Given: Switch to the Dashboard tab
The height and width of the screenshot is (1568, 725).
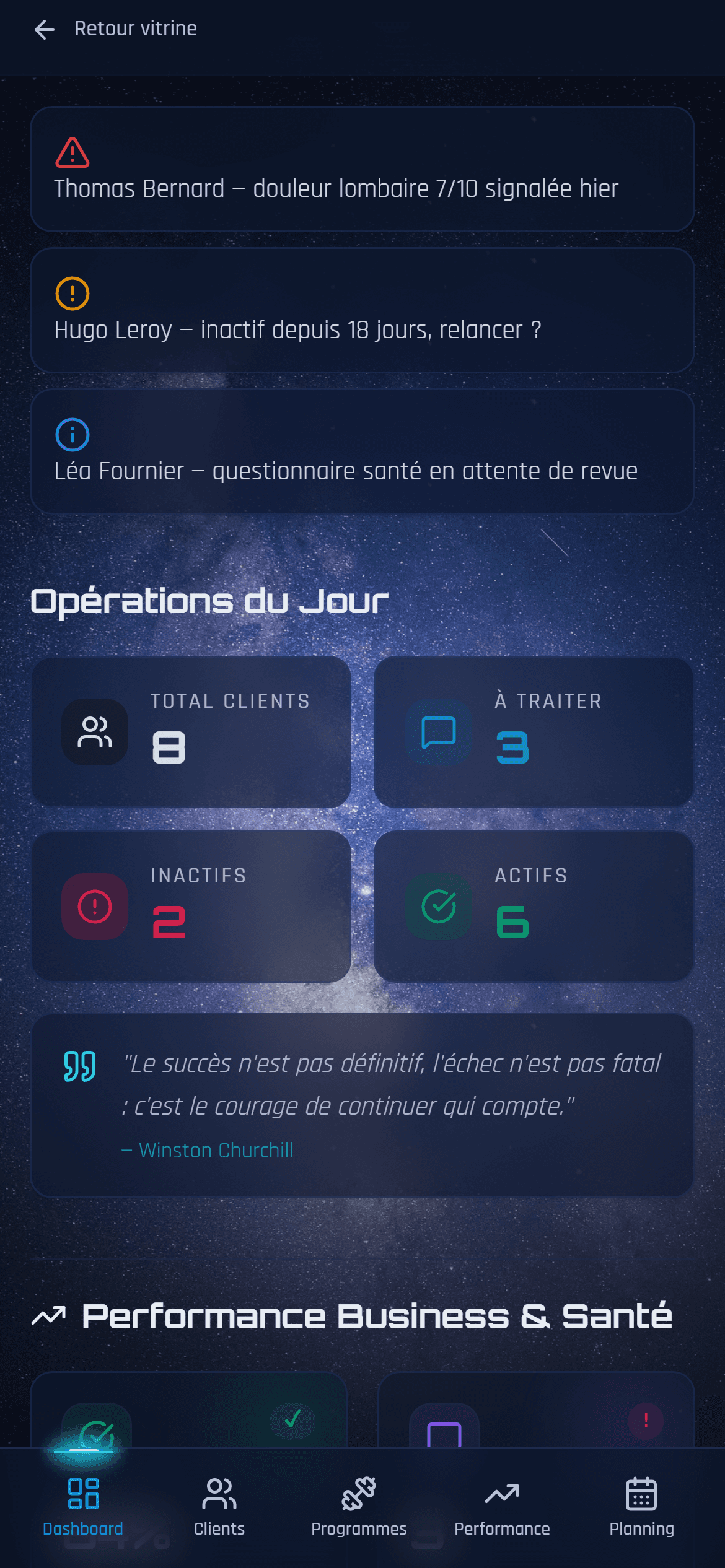Looking at the screenshot, I should (83, 1506).
